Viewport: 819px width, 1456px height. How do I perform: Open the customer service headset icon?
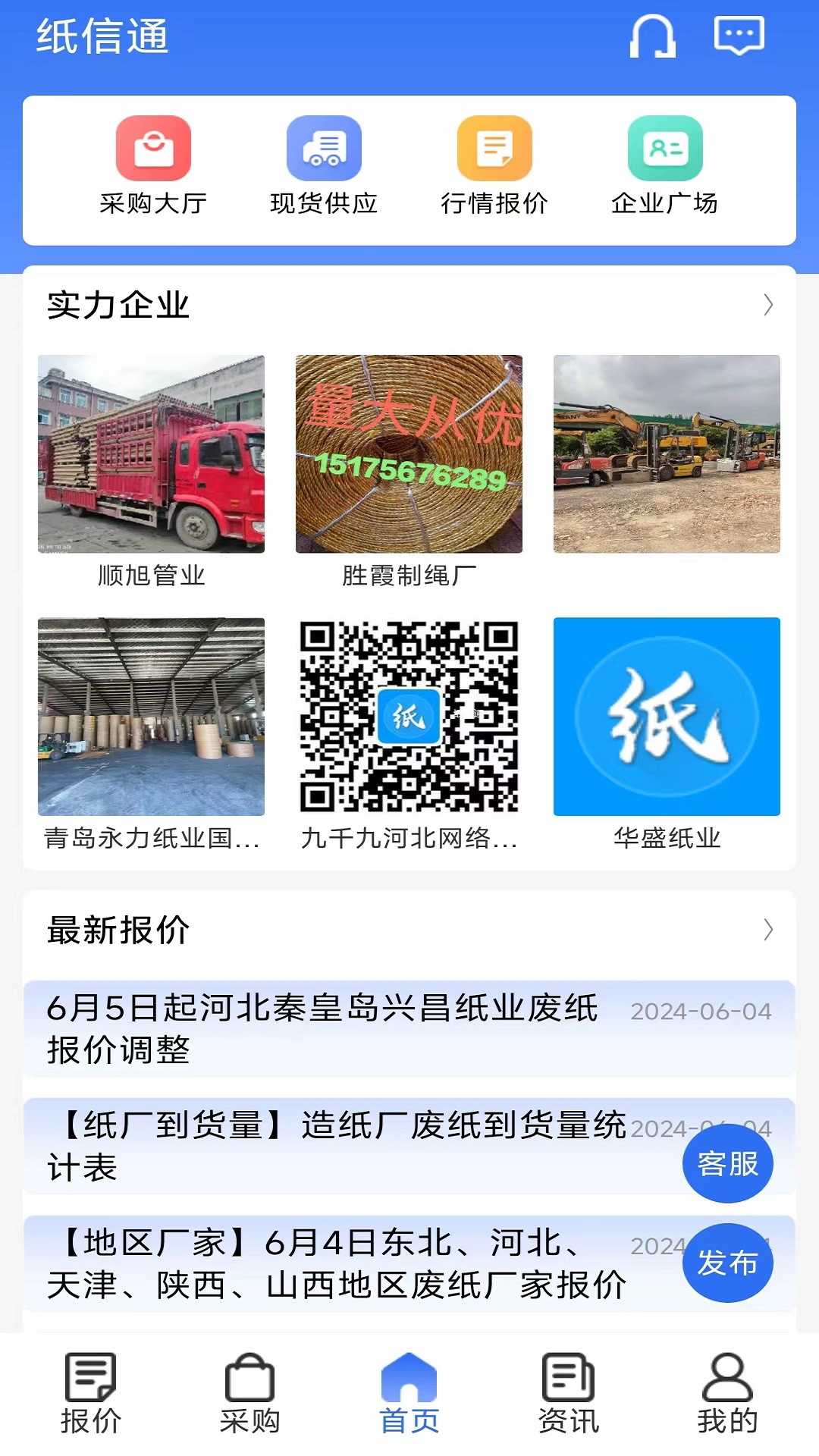click(x=652, y=36)
